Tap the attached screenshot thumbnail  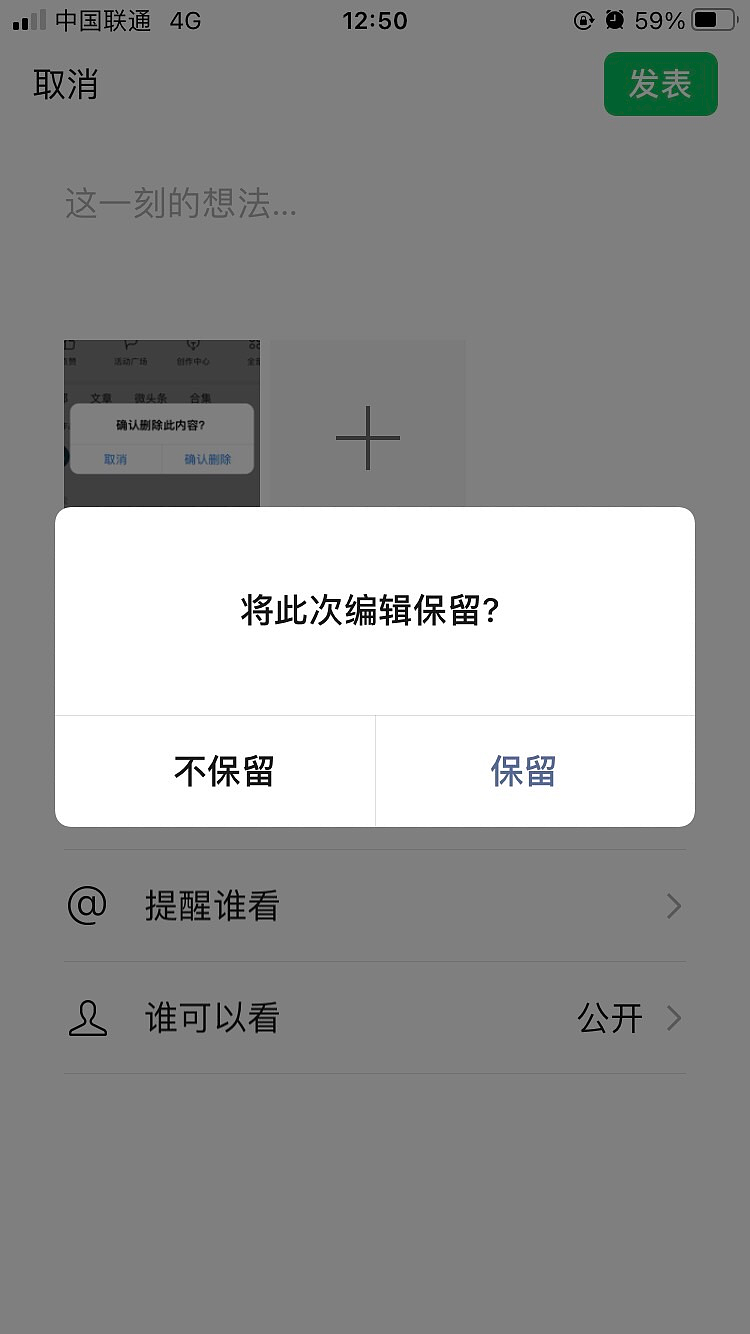tap(161, 422)
